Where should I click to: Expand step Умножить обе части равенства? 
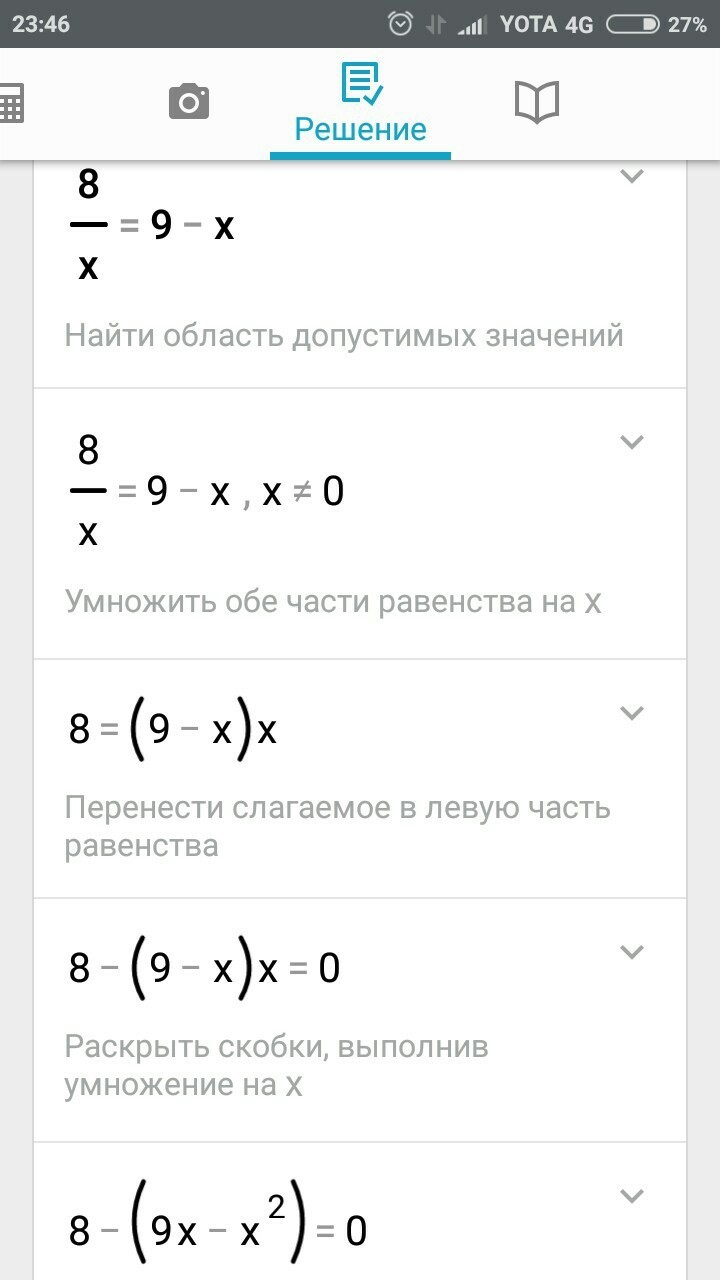coord(631,442)
